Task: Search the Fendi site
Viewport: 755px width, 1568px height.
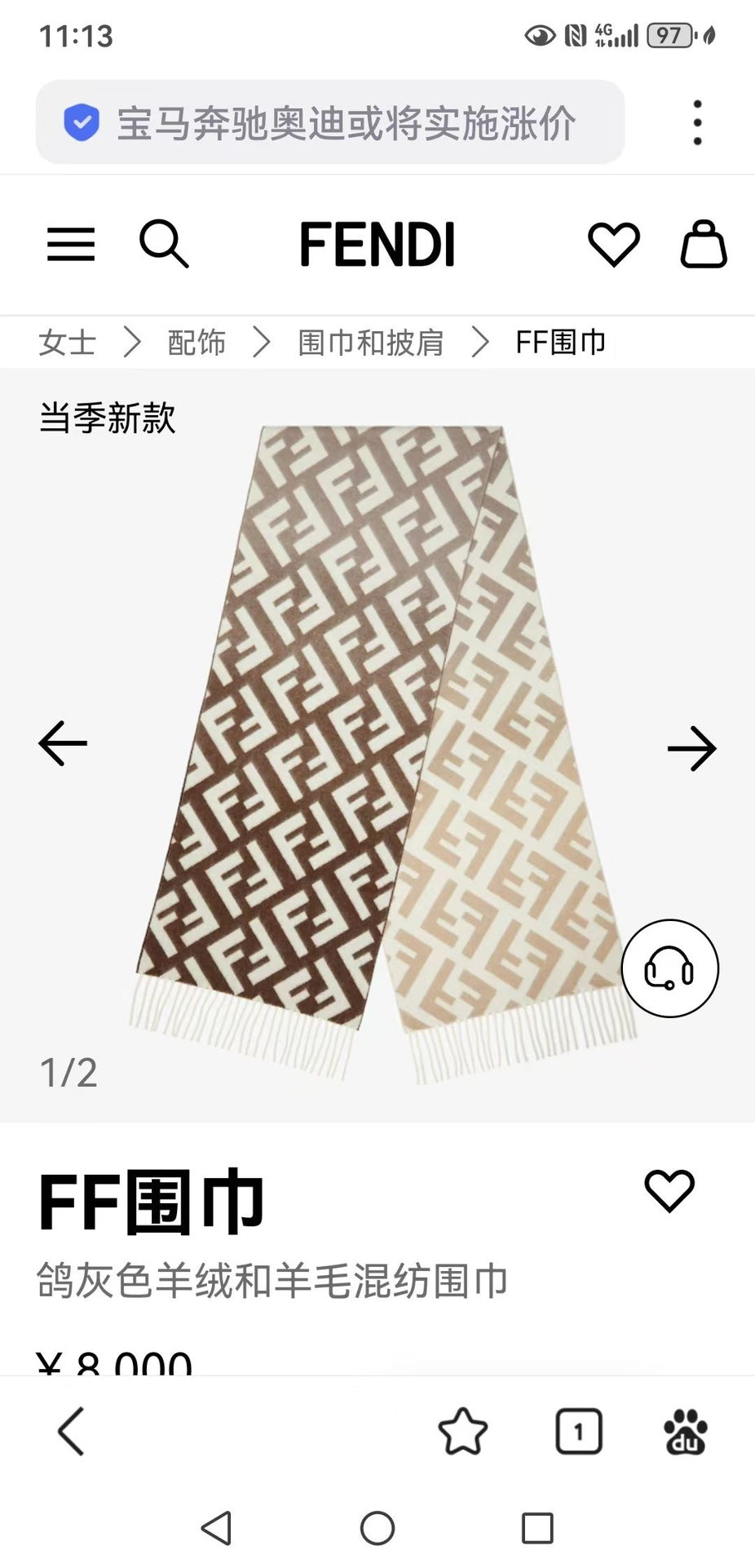Action: coord(164,243)
